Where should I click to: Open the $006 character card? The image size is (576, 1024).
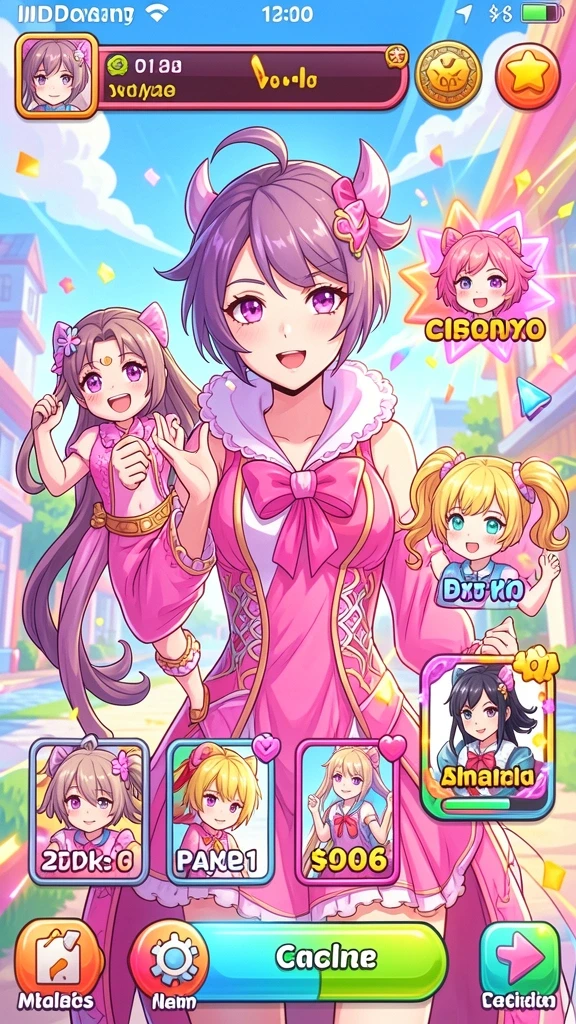tap(348, 812)
